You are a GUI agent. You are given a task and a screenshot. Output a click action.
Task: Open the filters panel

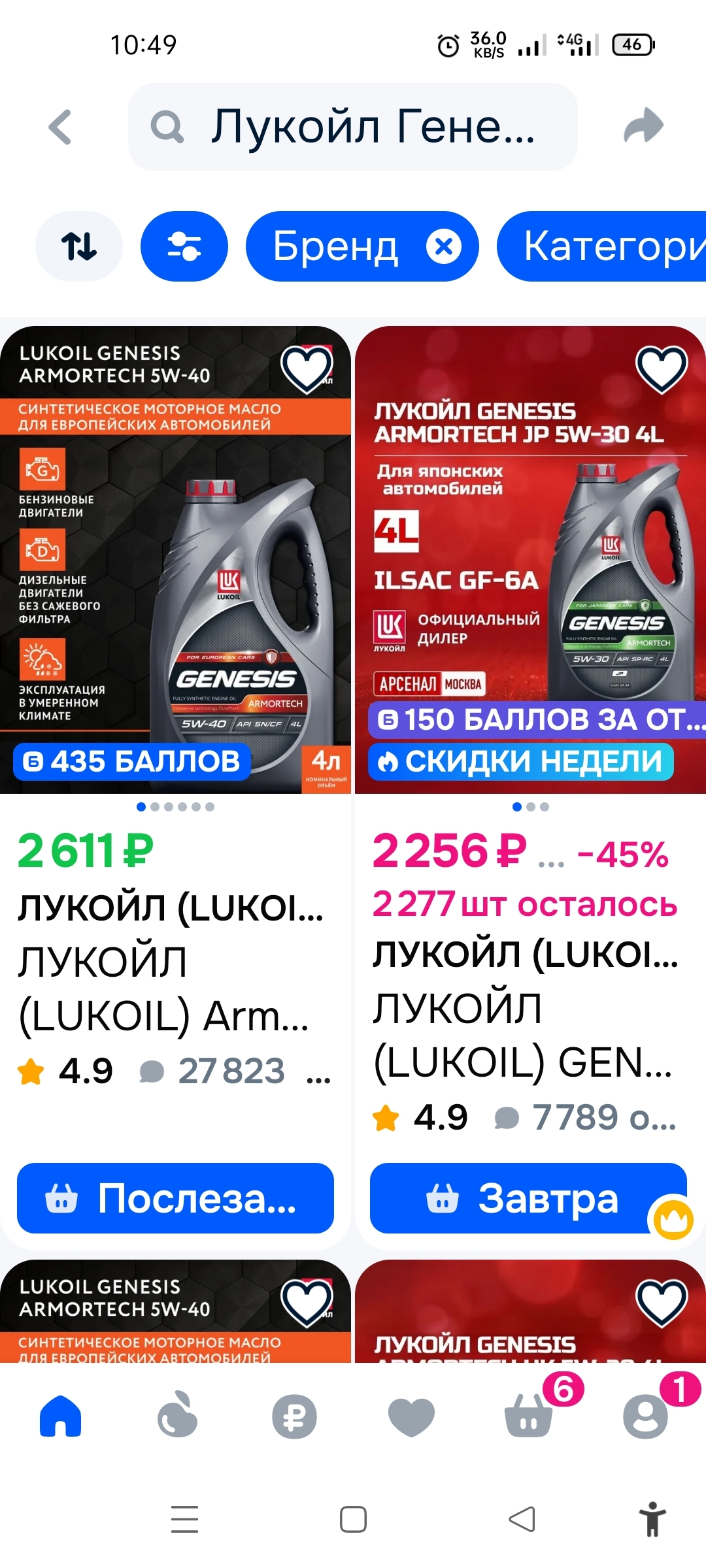click(x=184, y=246)
